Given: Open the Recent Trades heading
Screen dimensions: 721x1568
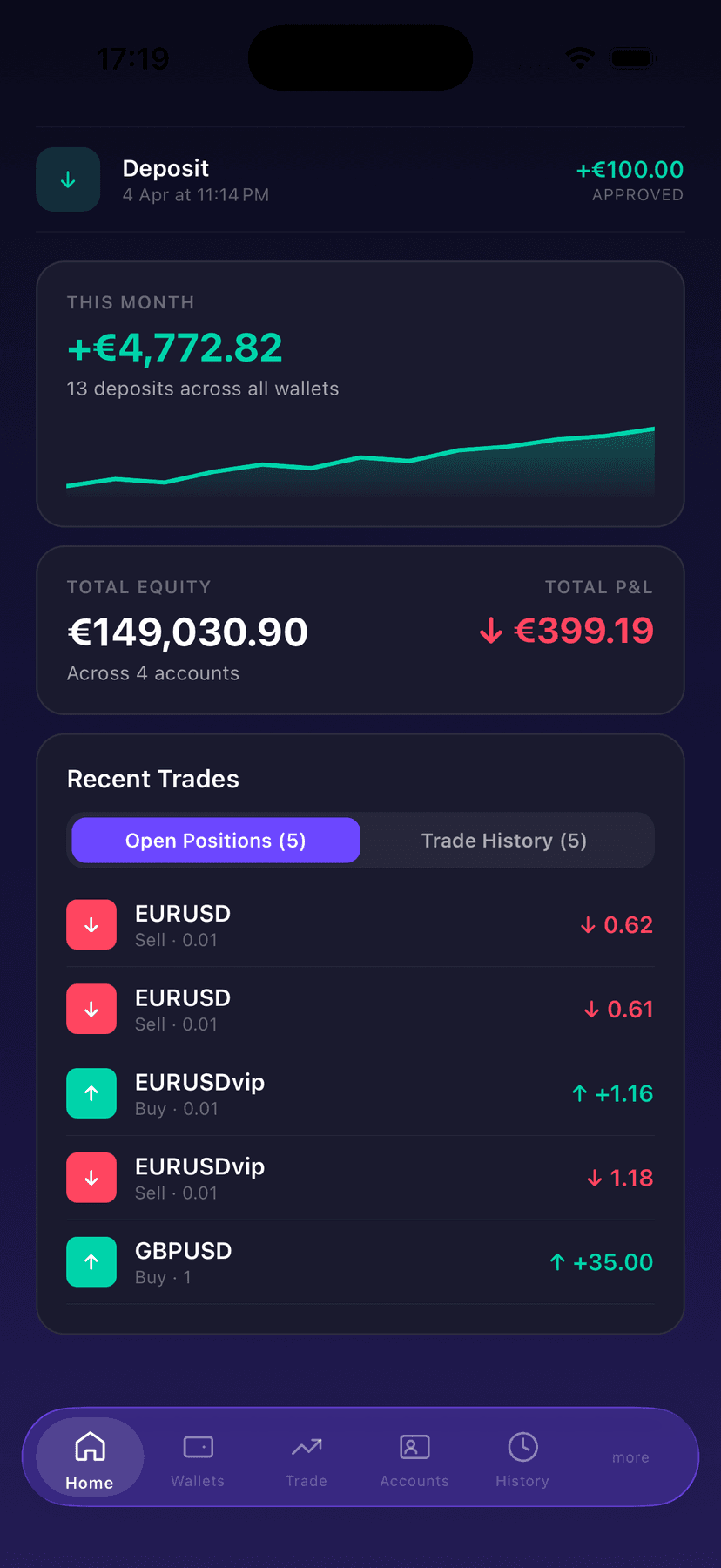Looking at the screenshot, I should (x=153, y=779).
